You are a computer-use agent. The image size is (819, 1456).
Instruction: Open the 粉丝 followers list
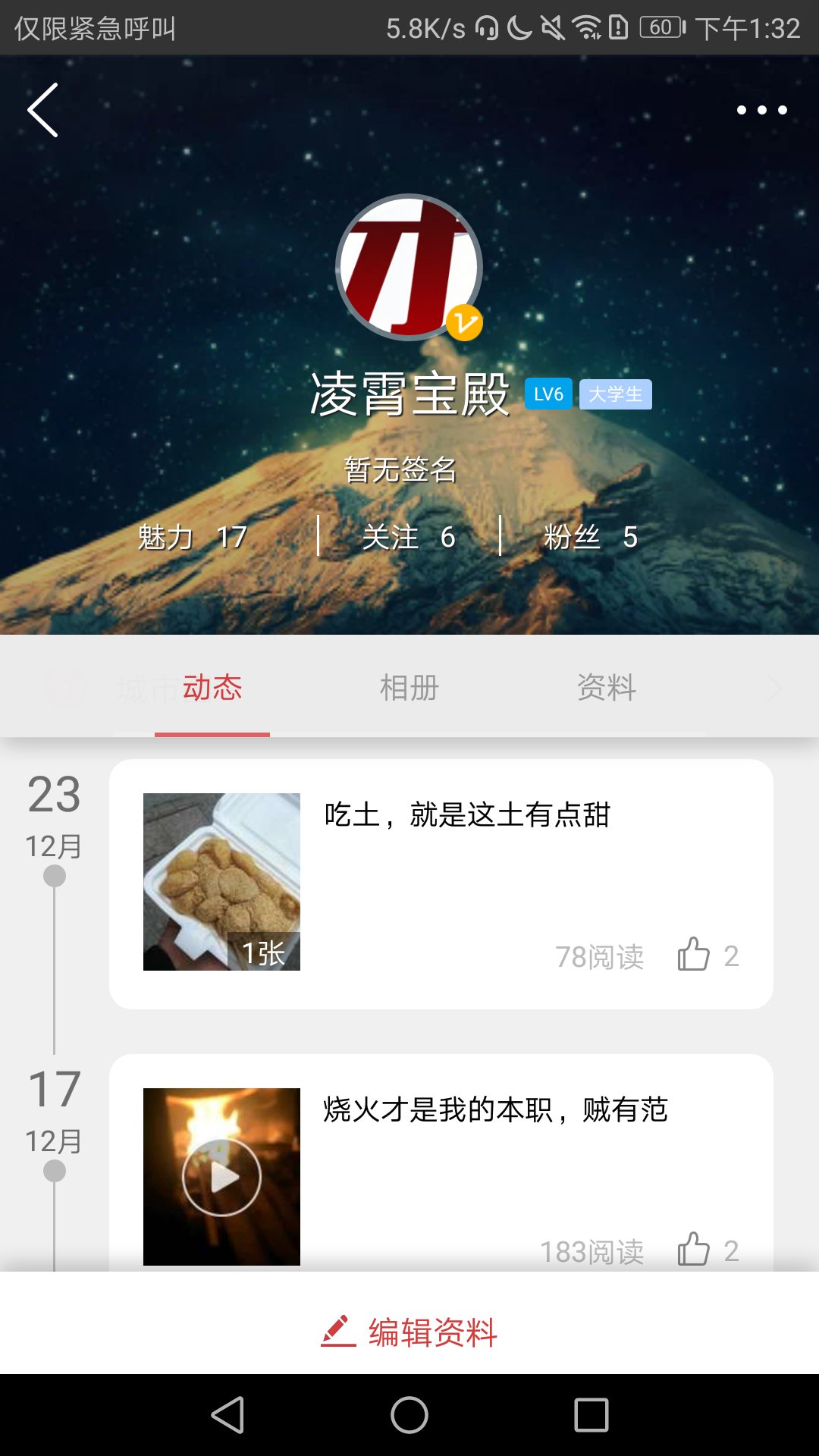click(x=589, y=536)
